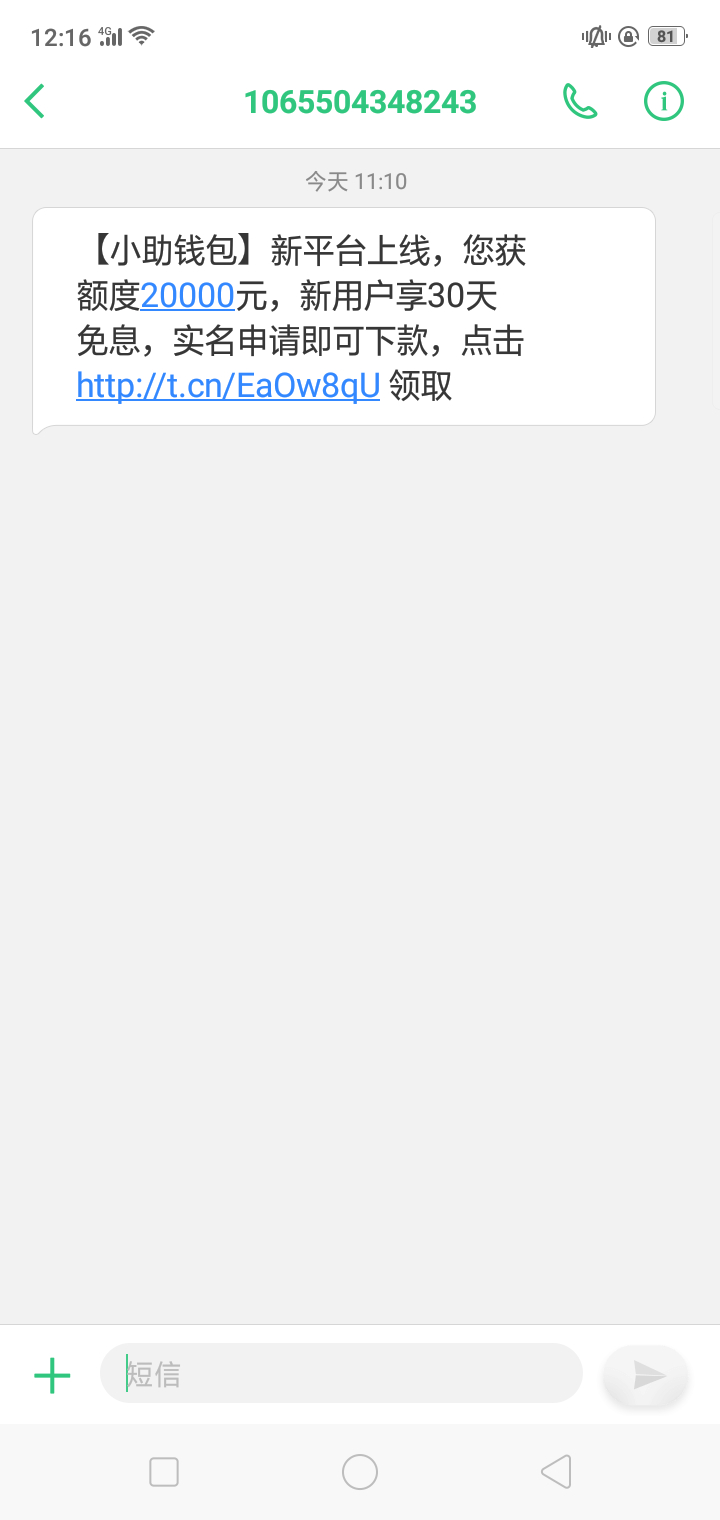Focus the 短信 message input field
This screenshot has width=720, height=1520.
340,1373
